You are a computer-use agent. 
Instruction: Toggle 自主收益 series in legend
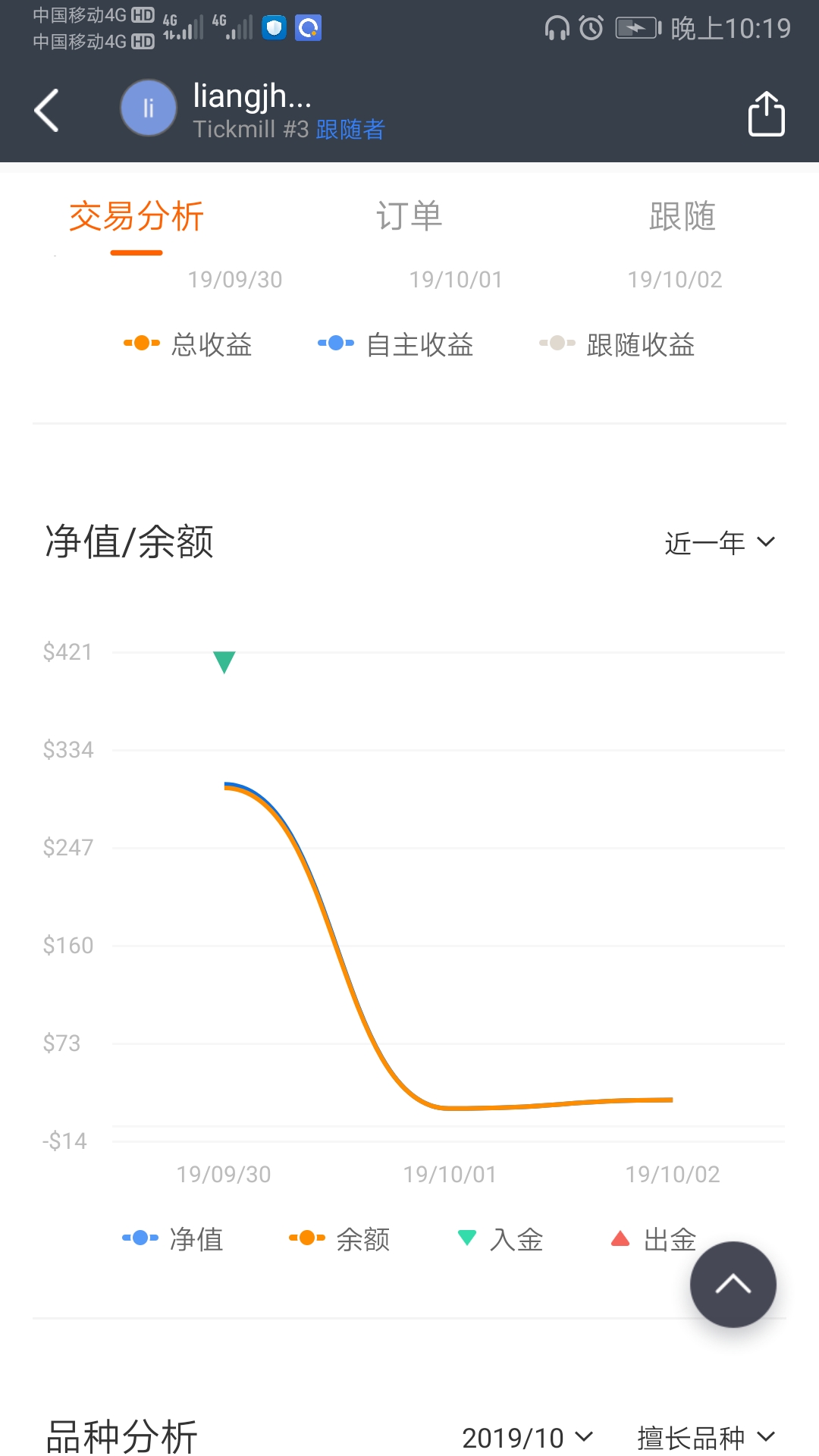pos(396,344)
